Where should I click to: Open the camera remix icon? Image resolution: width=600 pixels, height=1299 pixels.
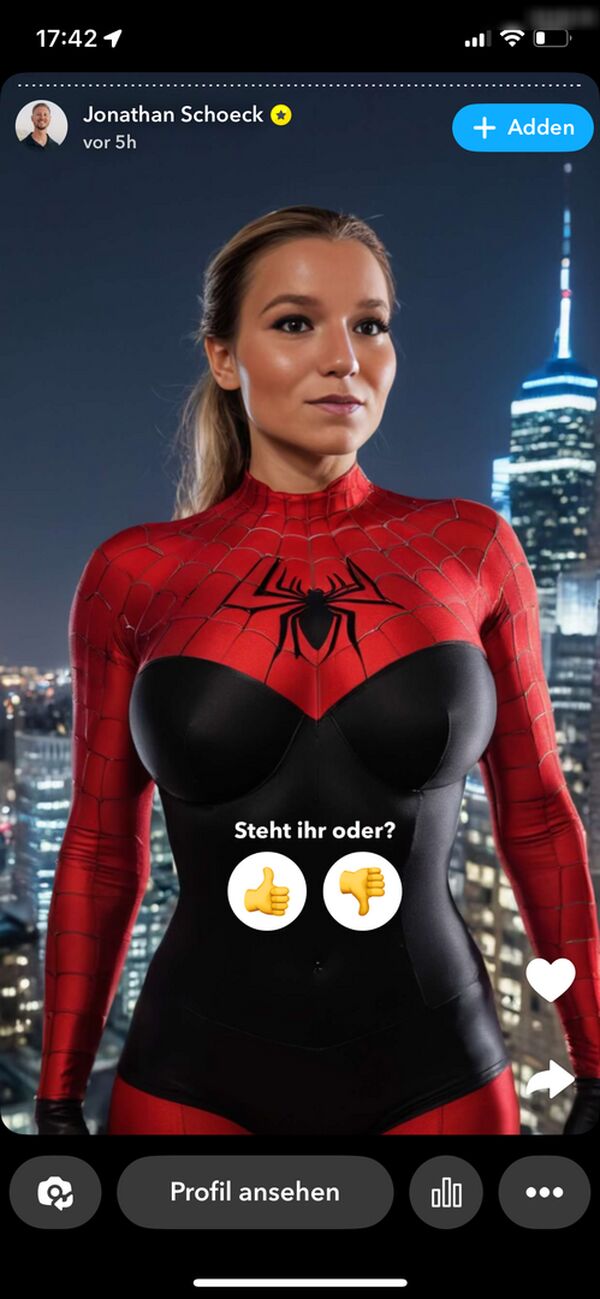55,1192
